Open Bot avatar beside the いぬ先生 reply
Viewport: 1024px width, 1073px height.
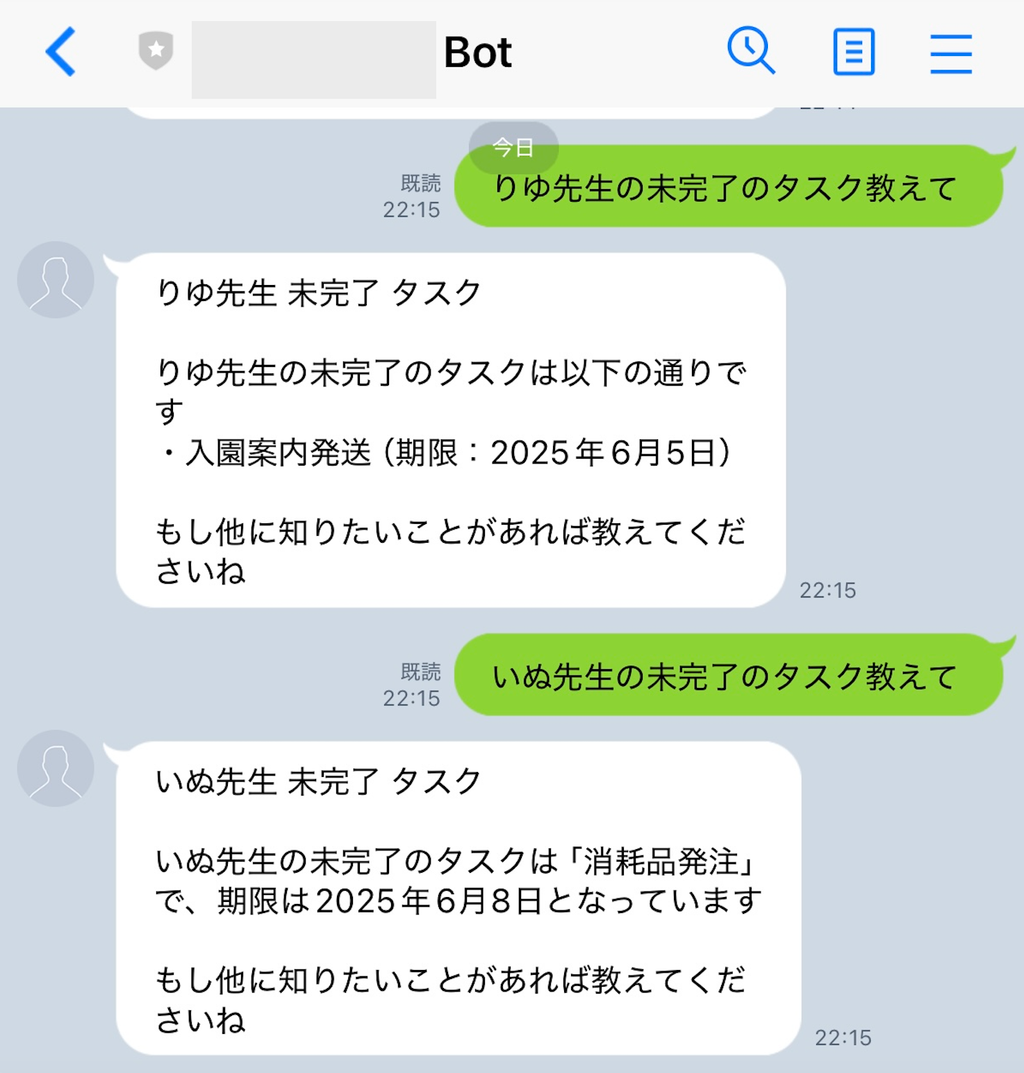[x=56, y=768]
